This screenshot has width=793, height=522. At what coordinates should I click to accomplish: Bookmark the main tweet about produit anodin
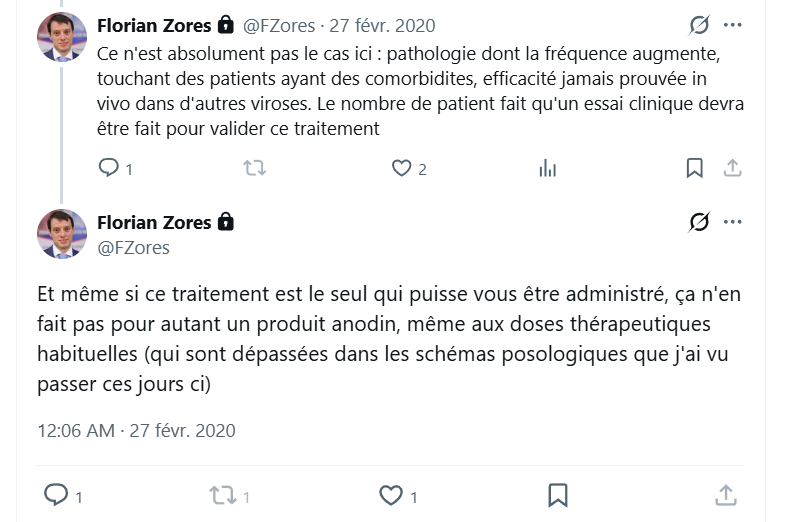coord(558,495)
